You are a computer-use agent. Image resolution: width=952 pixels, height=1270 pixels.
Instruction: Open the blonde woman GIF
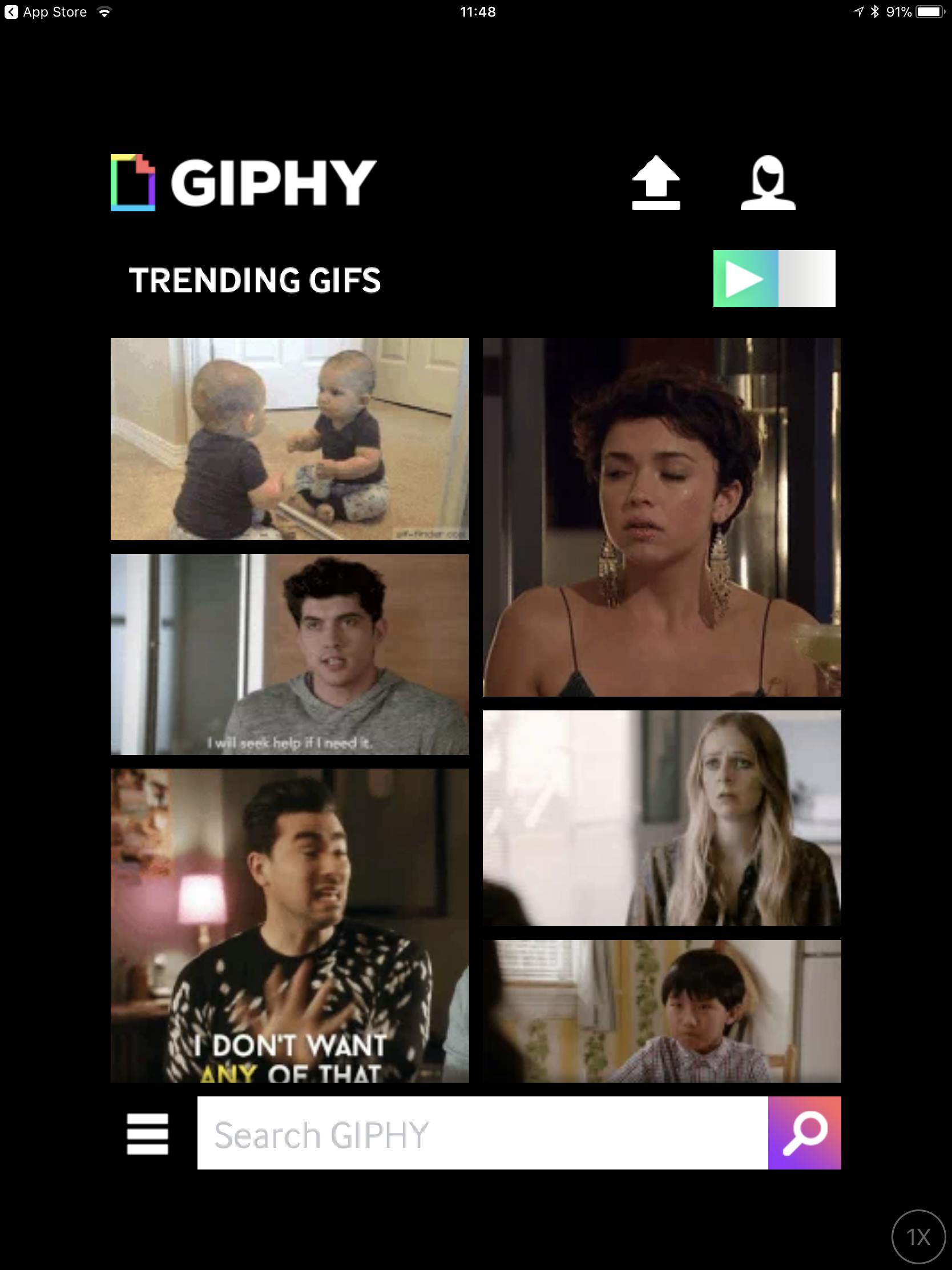(x=661, y=817)
